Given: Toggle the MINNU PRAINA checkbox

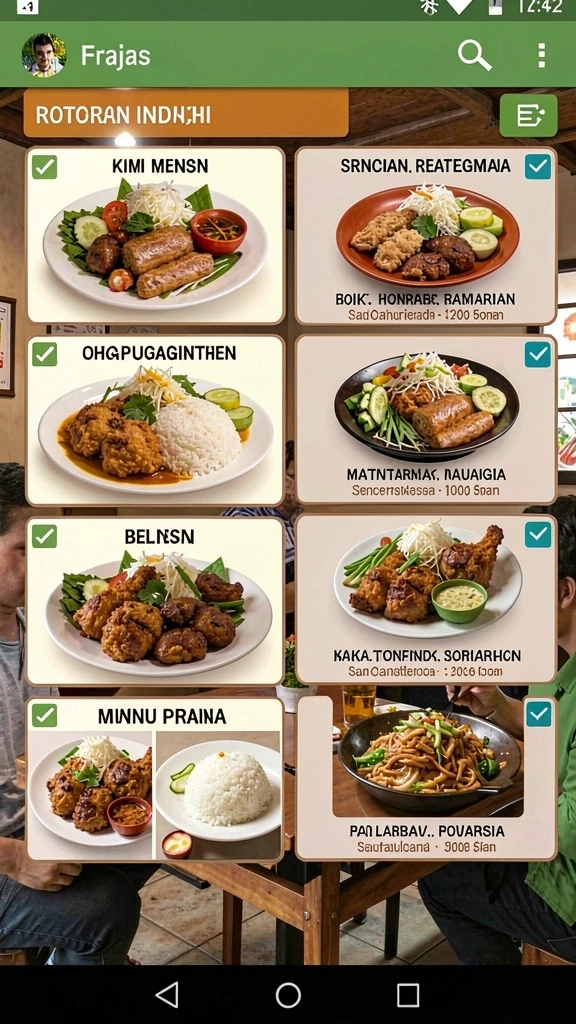Looking at the screenshot, I should 44,715.
